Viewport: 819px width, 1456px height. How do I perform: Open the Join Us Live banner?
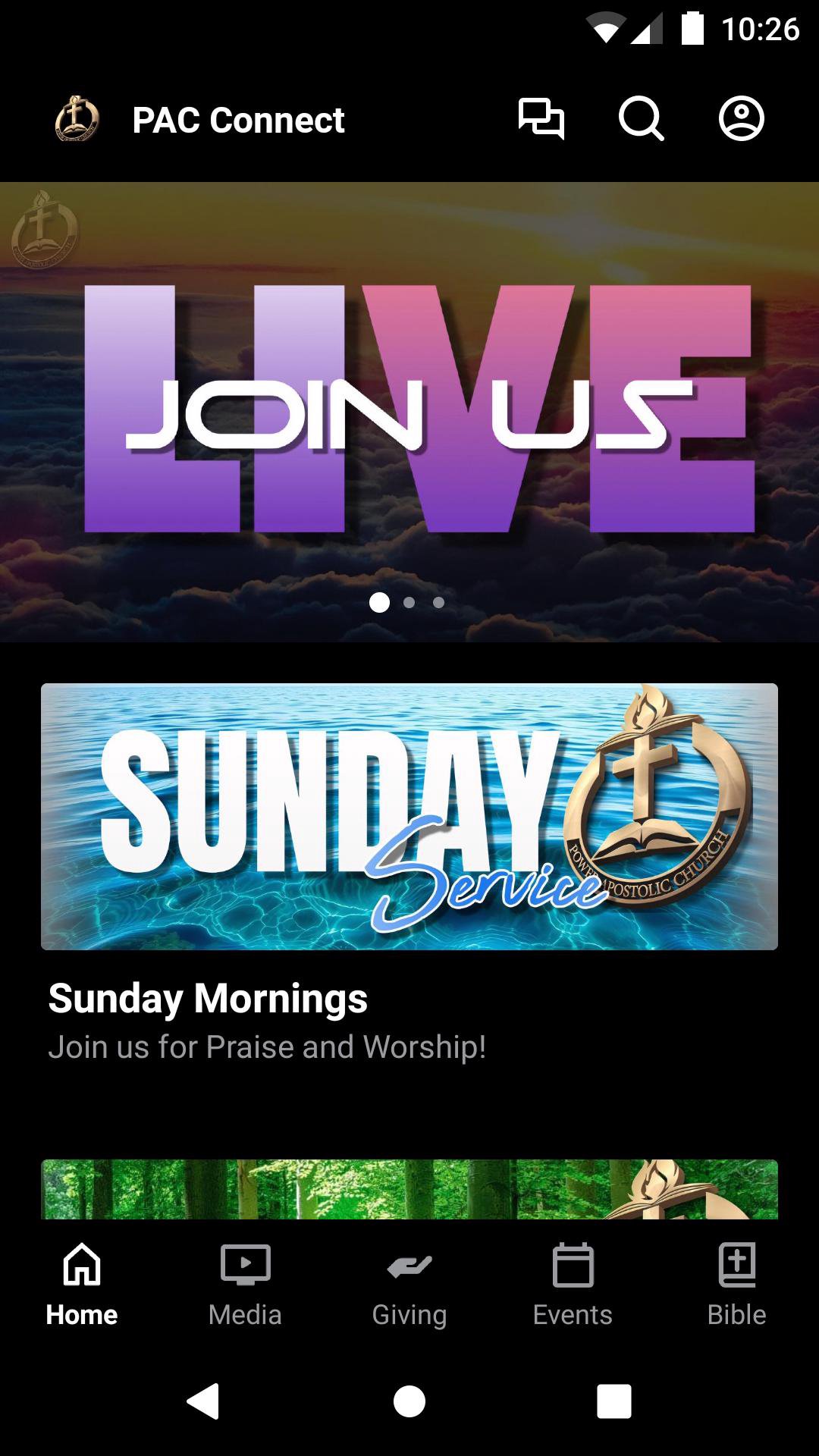(x=409, y=411)
